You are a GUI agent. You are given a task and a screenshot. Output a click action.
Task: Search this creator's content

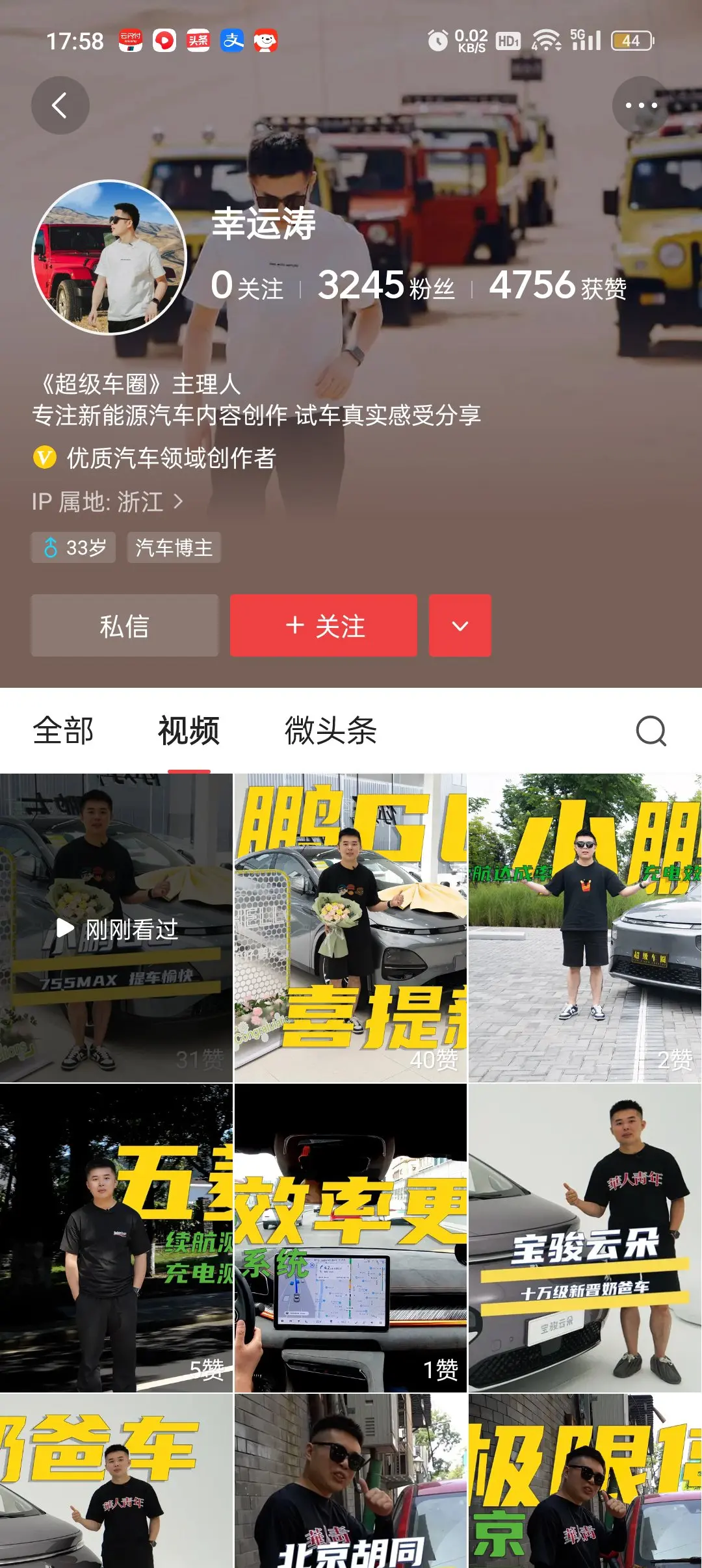[x=651, y=731]
